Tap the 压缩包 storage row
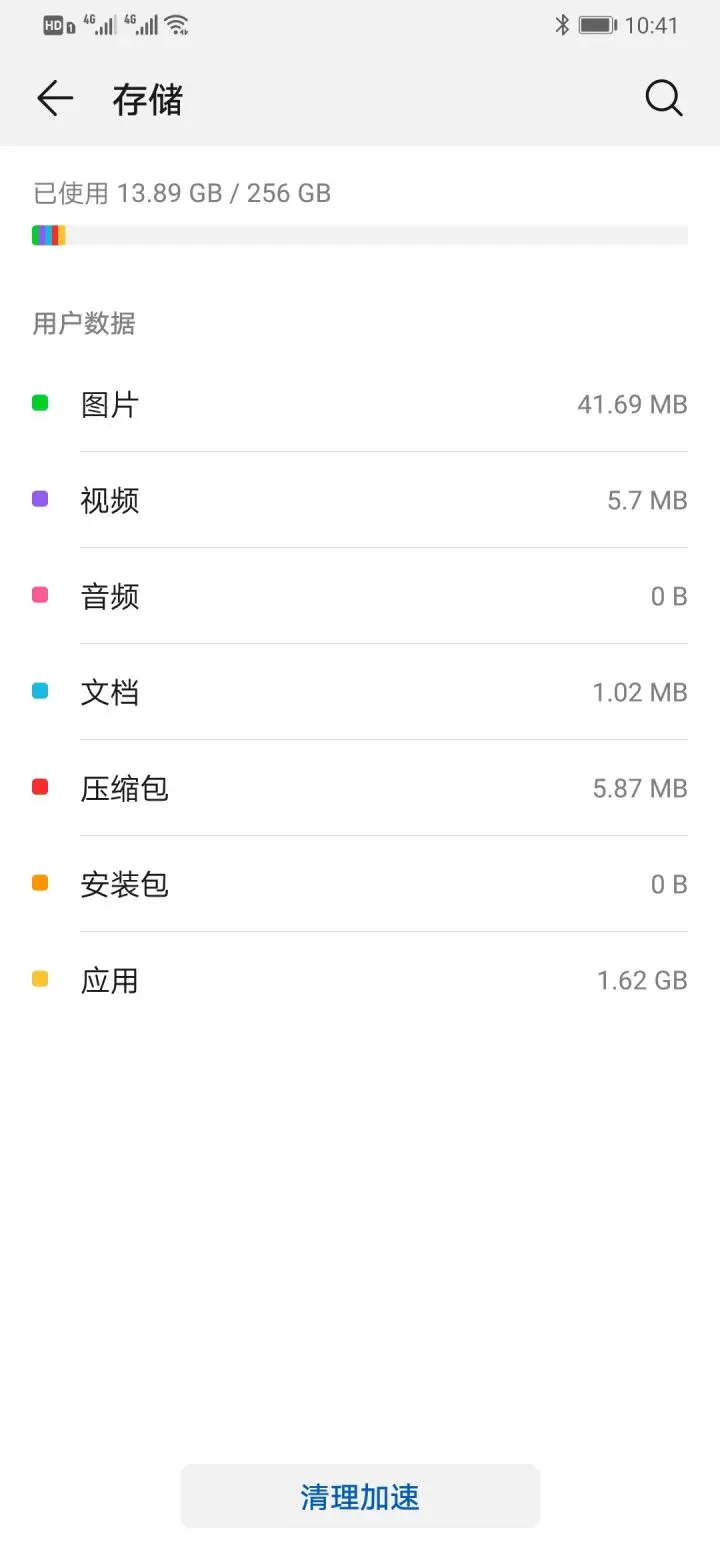This screenshot has width=720, height=1560. click(360, 788)
